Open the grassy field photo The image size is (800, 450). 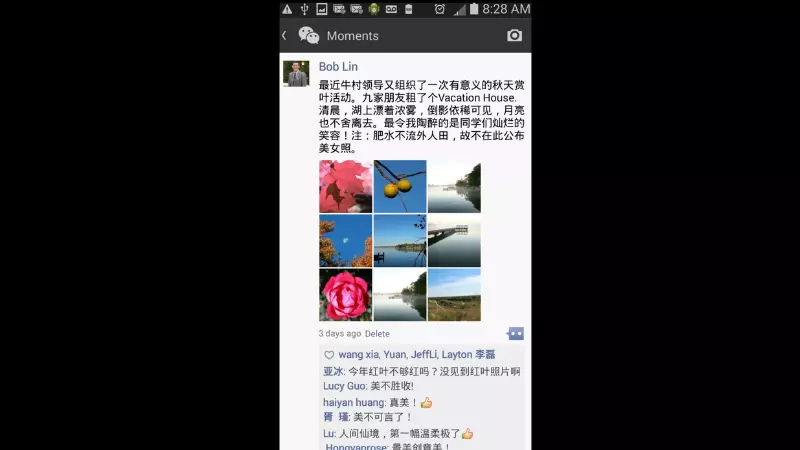[x=454, y=295]
